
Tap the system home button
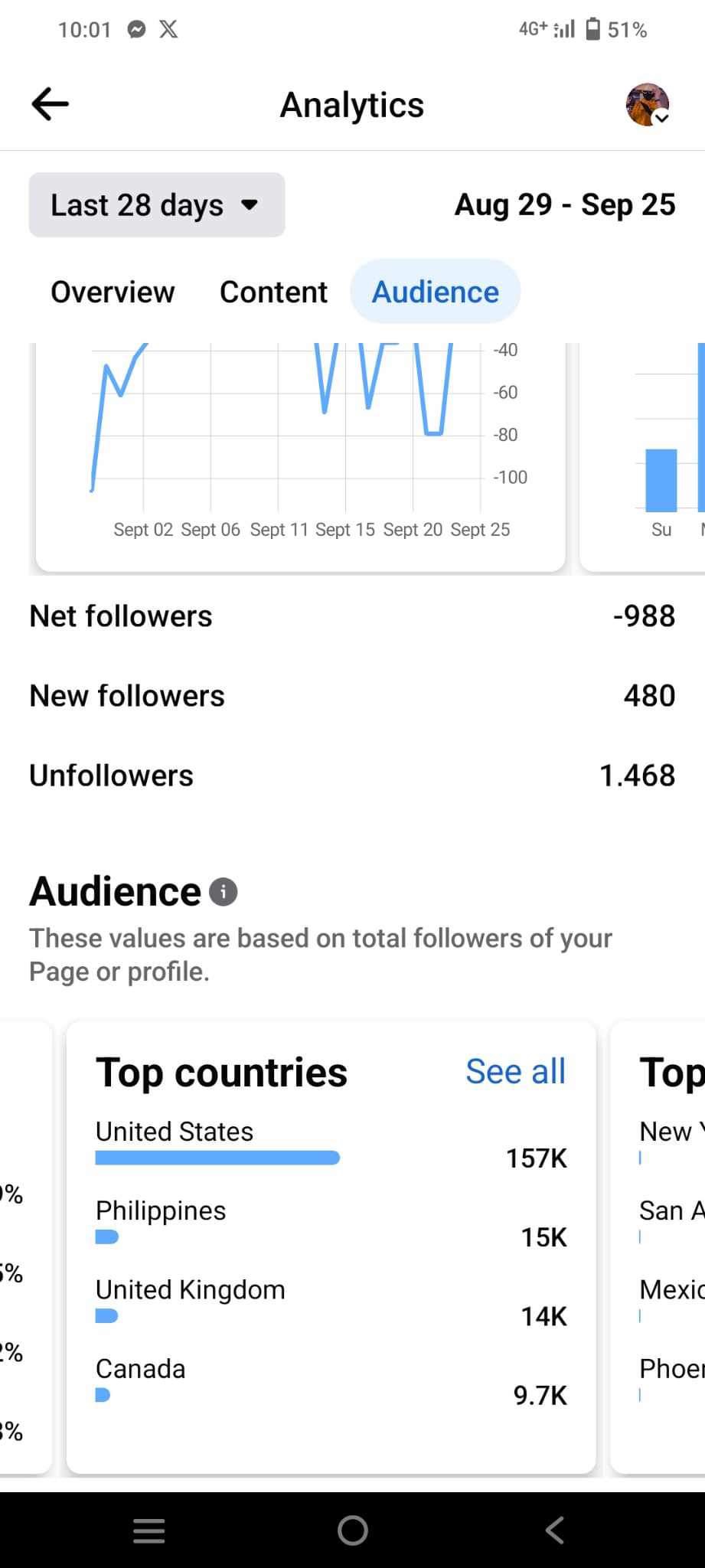(353, 1530)
